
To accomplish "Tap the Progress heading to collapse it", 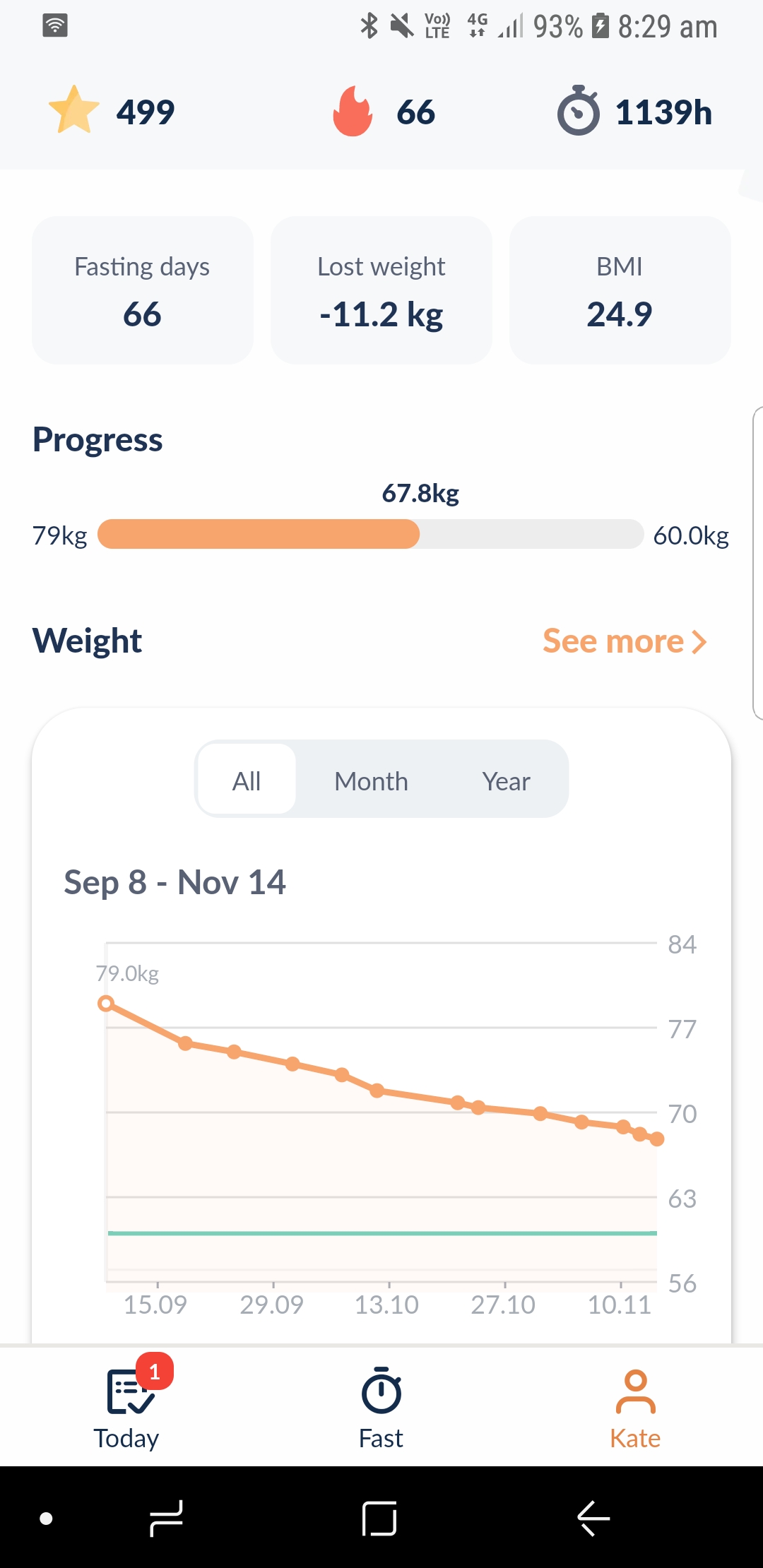I will click(x=97, y=439).
